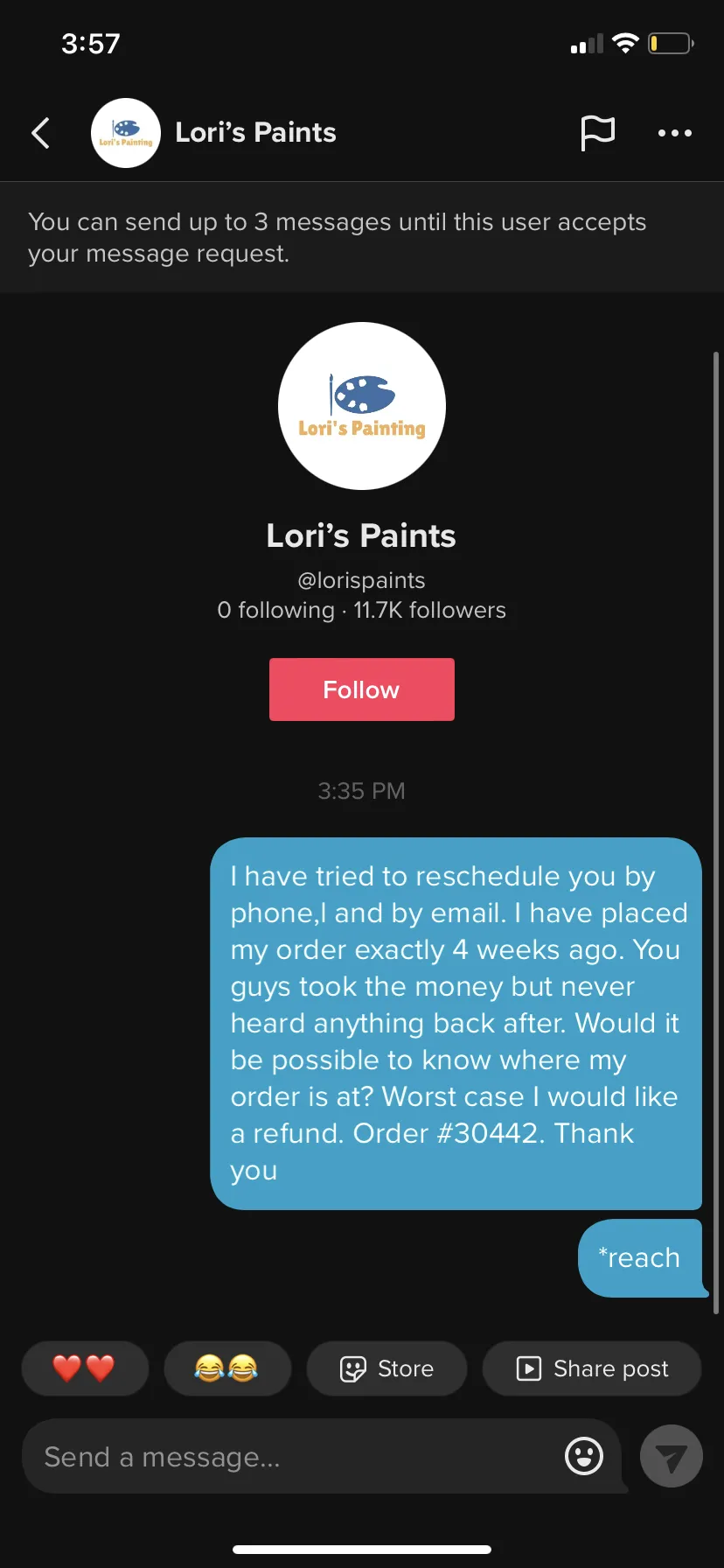This screenshot has height=1568, width=724.
Task: Report this user via the flag icon
Action: tap(598, 133)
